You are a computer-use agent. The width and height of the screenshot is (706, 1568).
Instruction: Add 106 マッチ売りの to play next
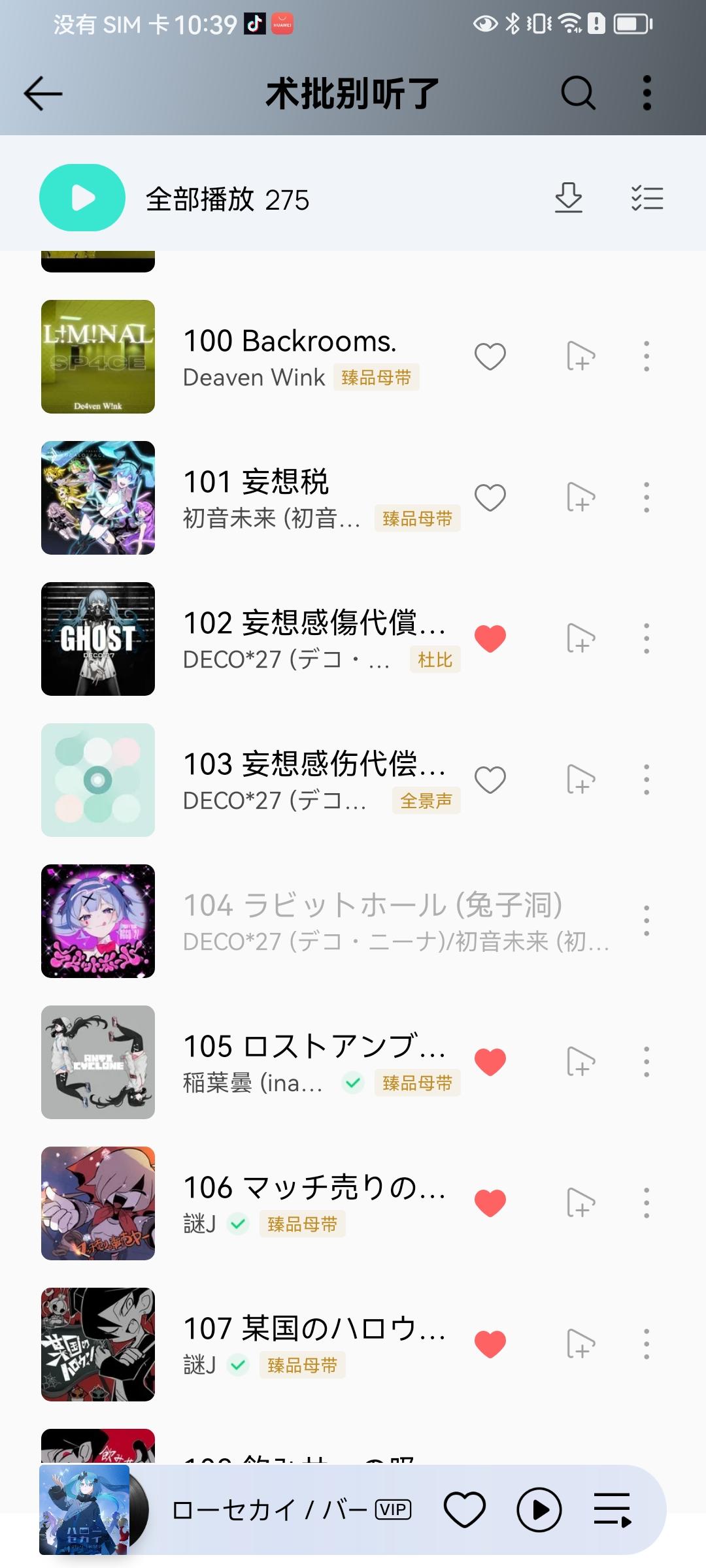[580, 1203]
